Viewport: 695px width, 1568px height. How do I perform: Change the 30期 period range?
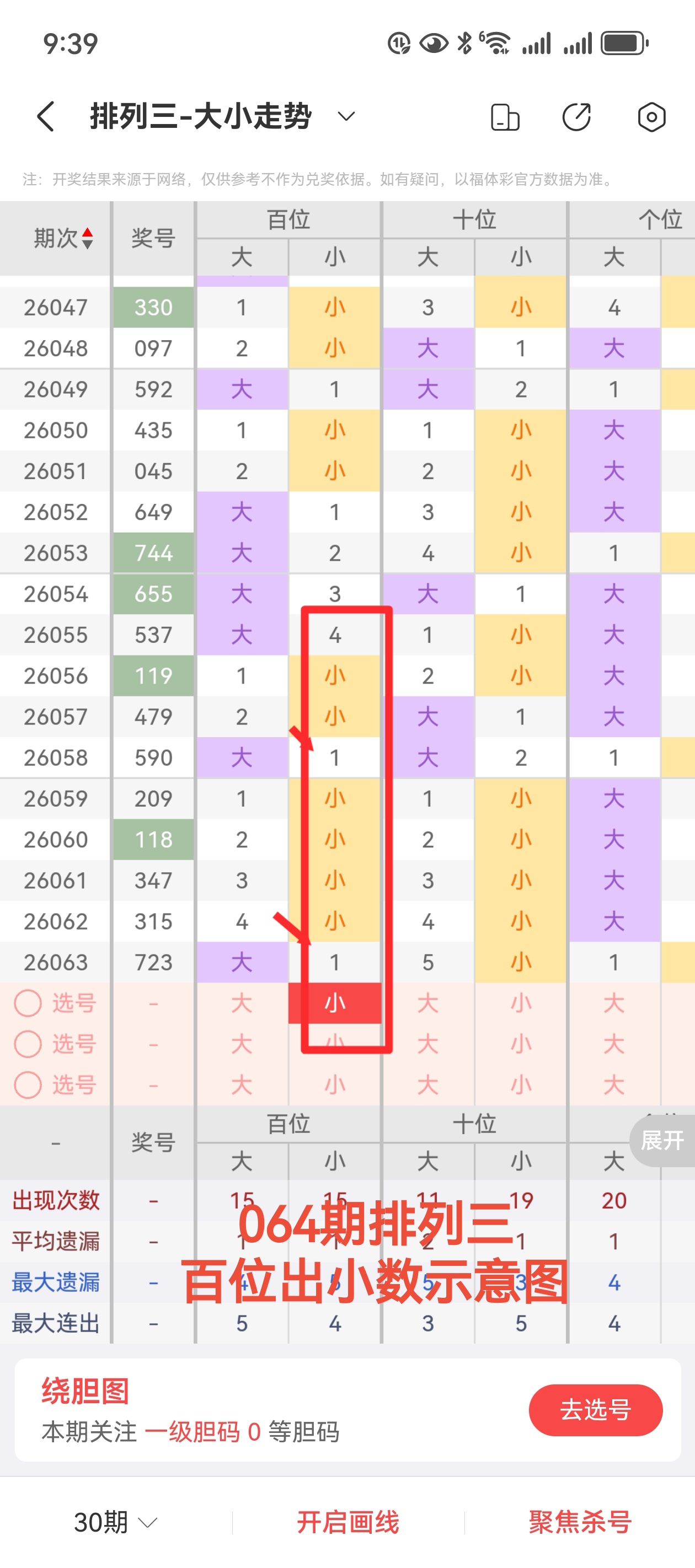click(x=116, y=1522)
